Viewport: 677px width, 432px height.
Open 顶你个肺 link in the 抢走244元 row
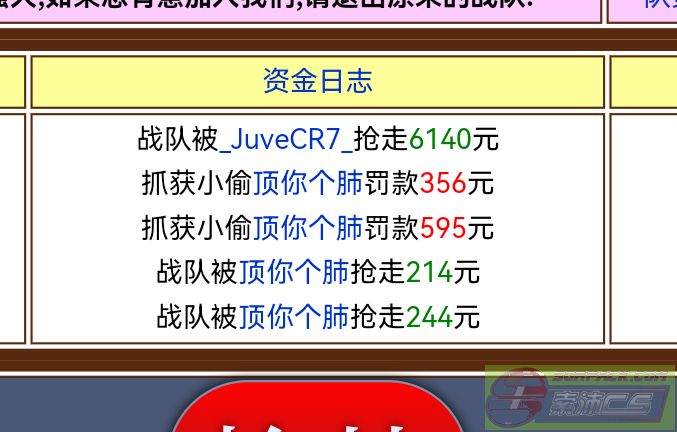(293, 317)
